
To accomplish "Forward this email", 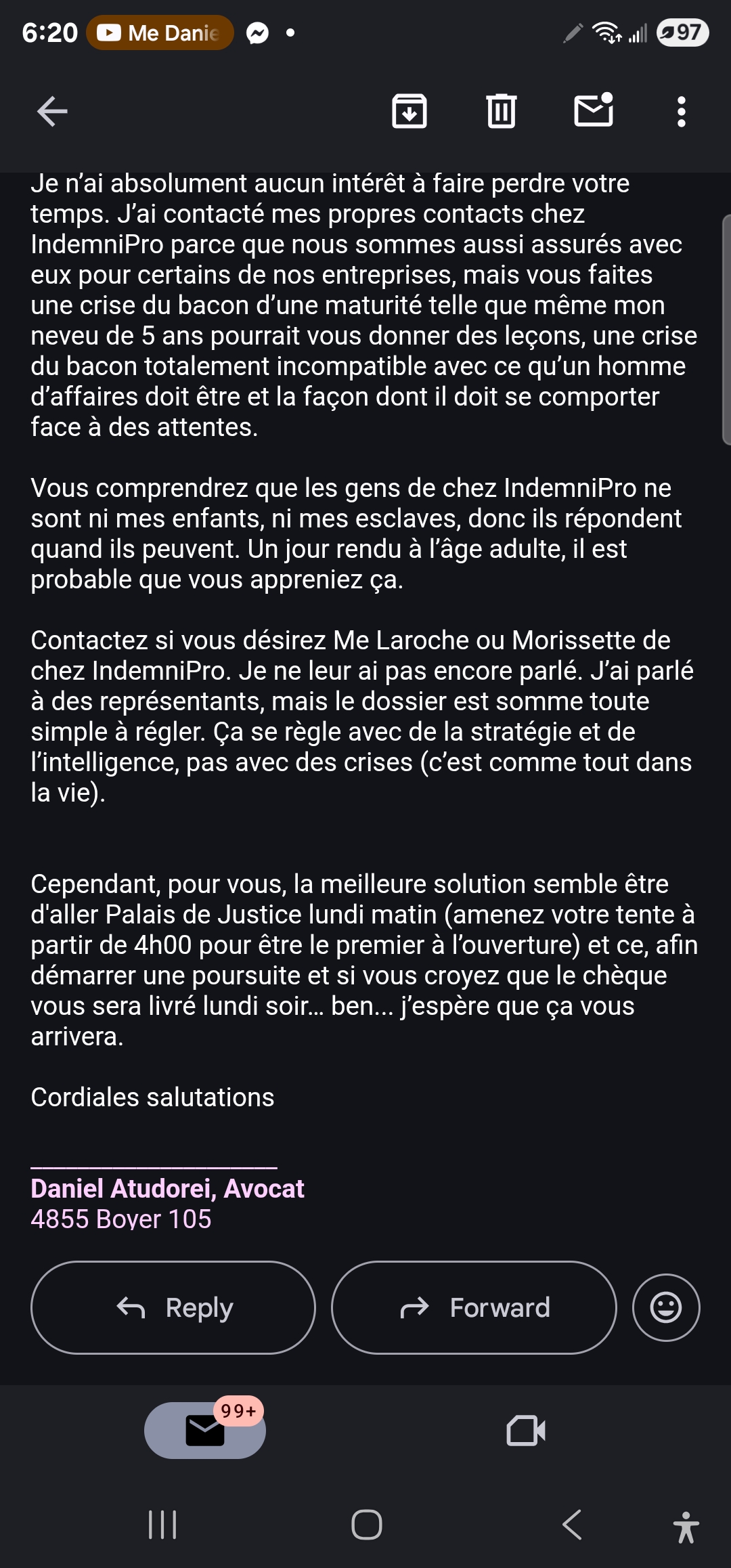I will (x=474, y=1307).
